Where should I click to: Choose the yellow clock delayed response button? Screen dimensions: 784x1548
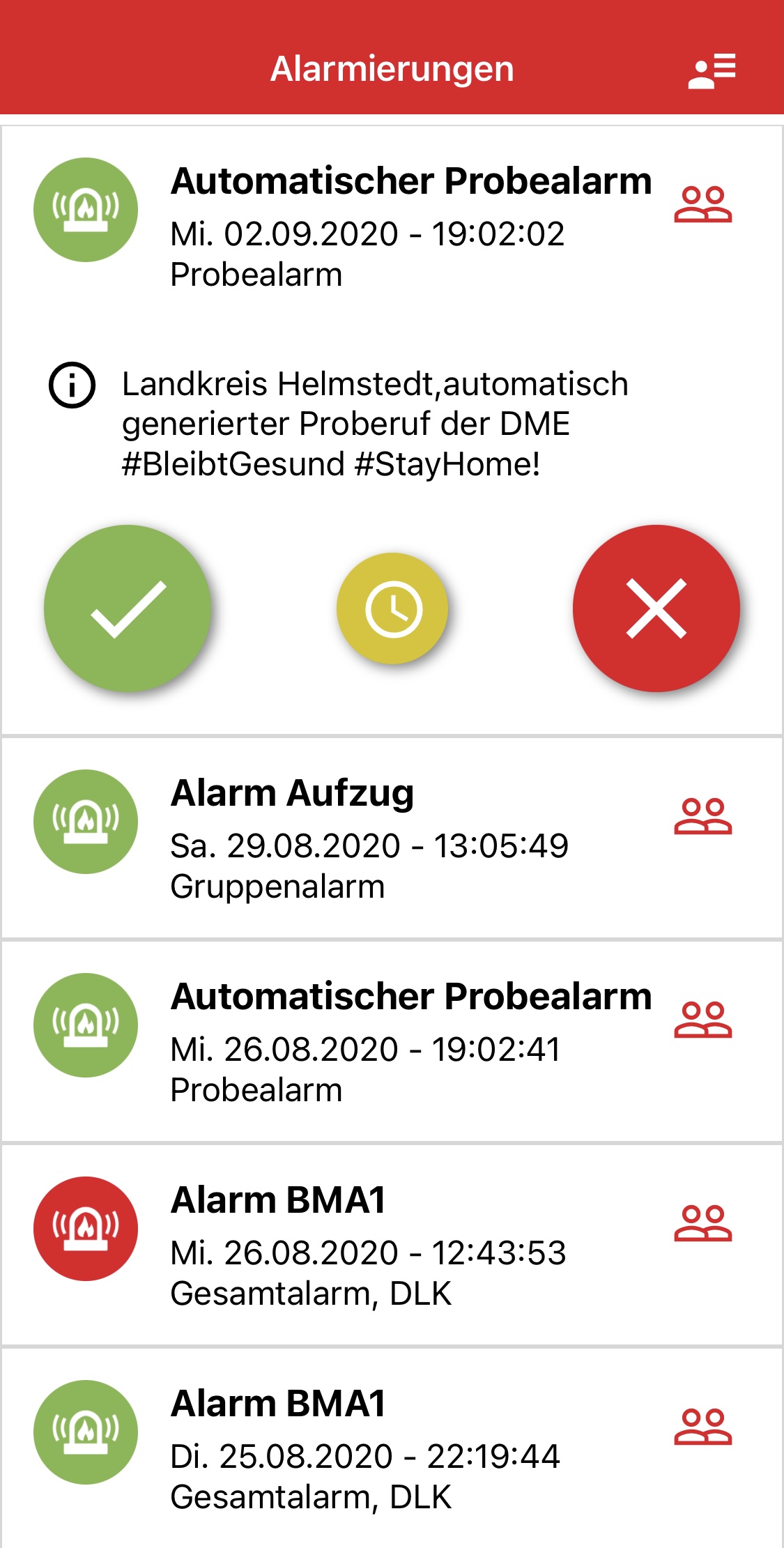[392, 608]
